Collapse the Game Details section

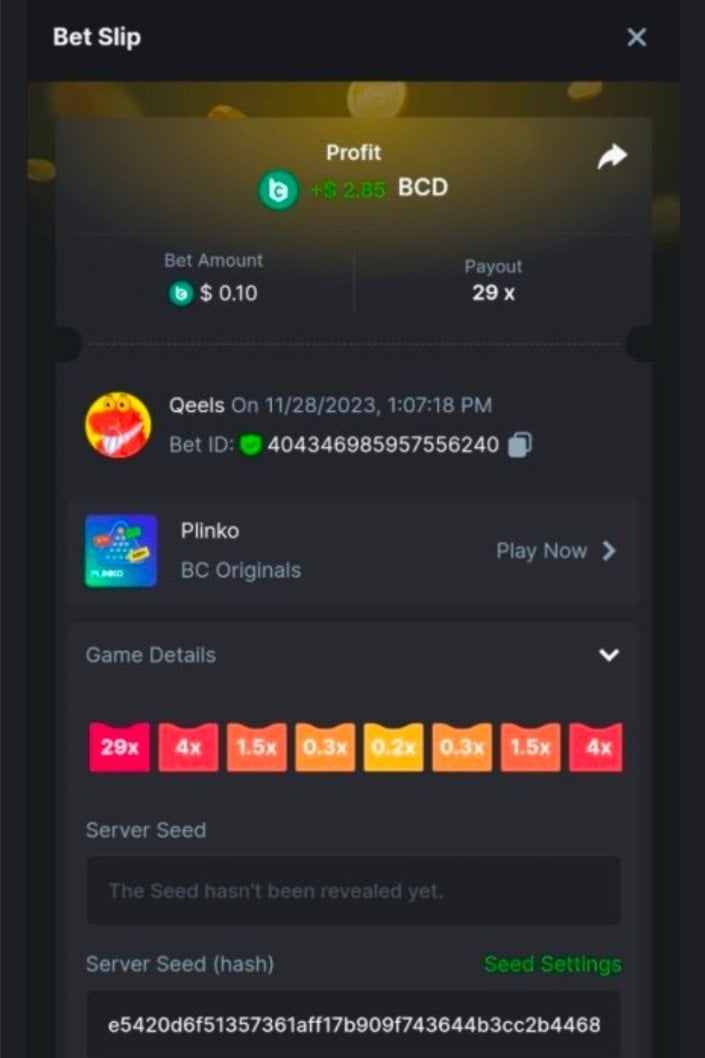[x=608, y=655]
